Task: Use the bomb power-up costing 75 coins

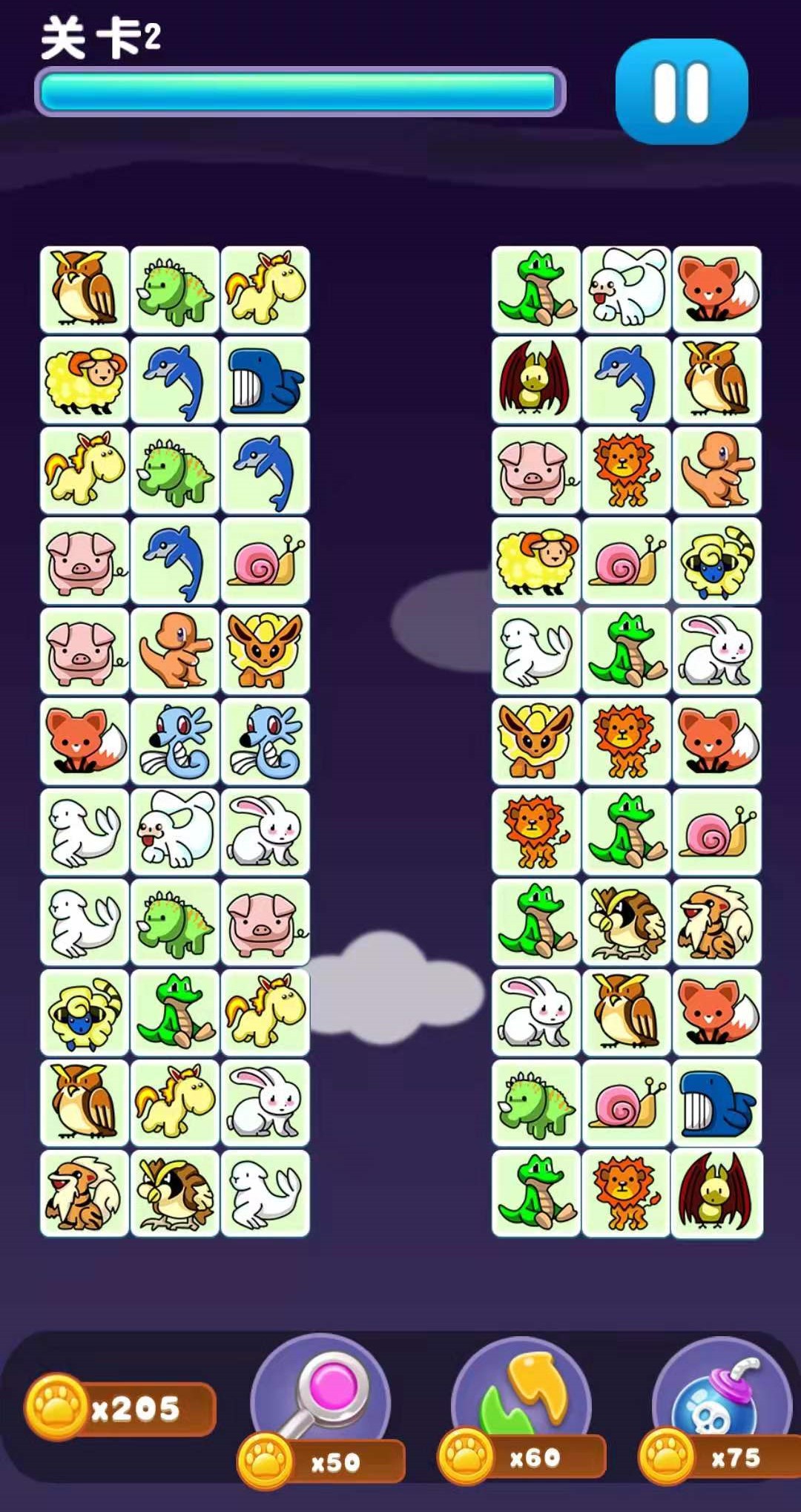Action: (x=722, y=1402)
